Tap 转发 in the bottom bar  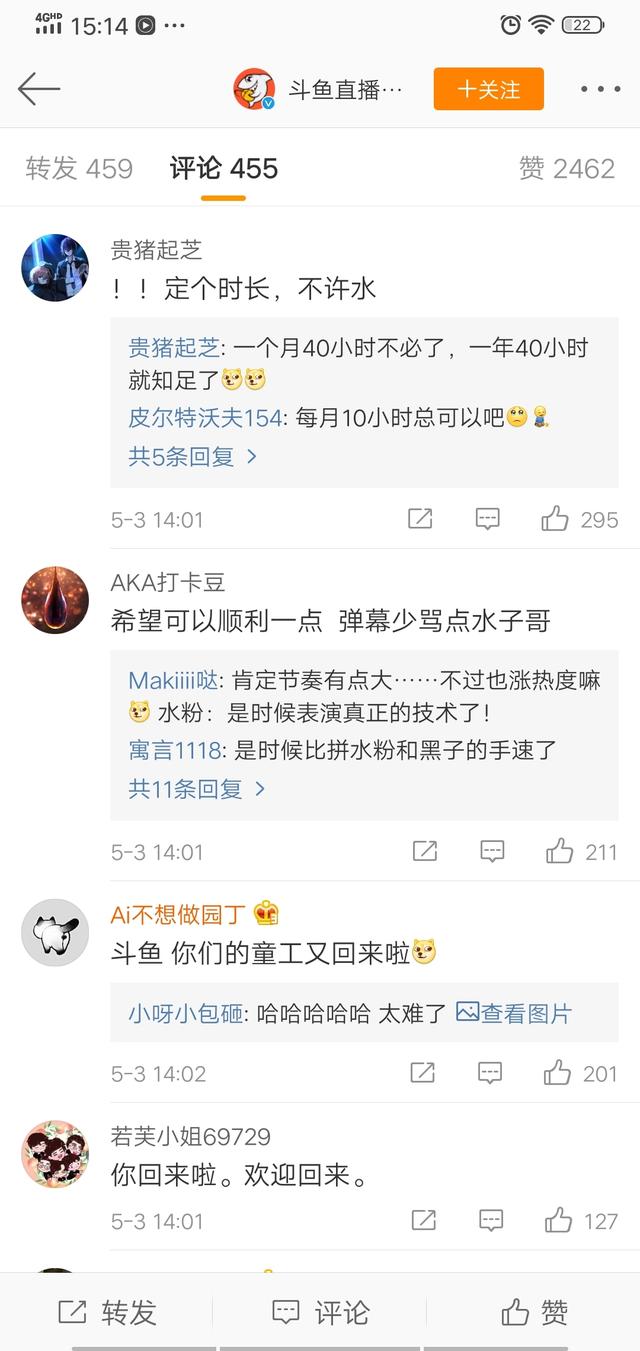point(107,1312)
